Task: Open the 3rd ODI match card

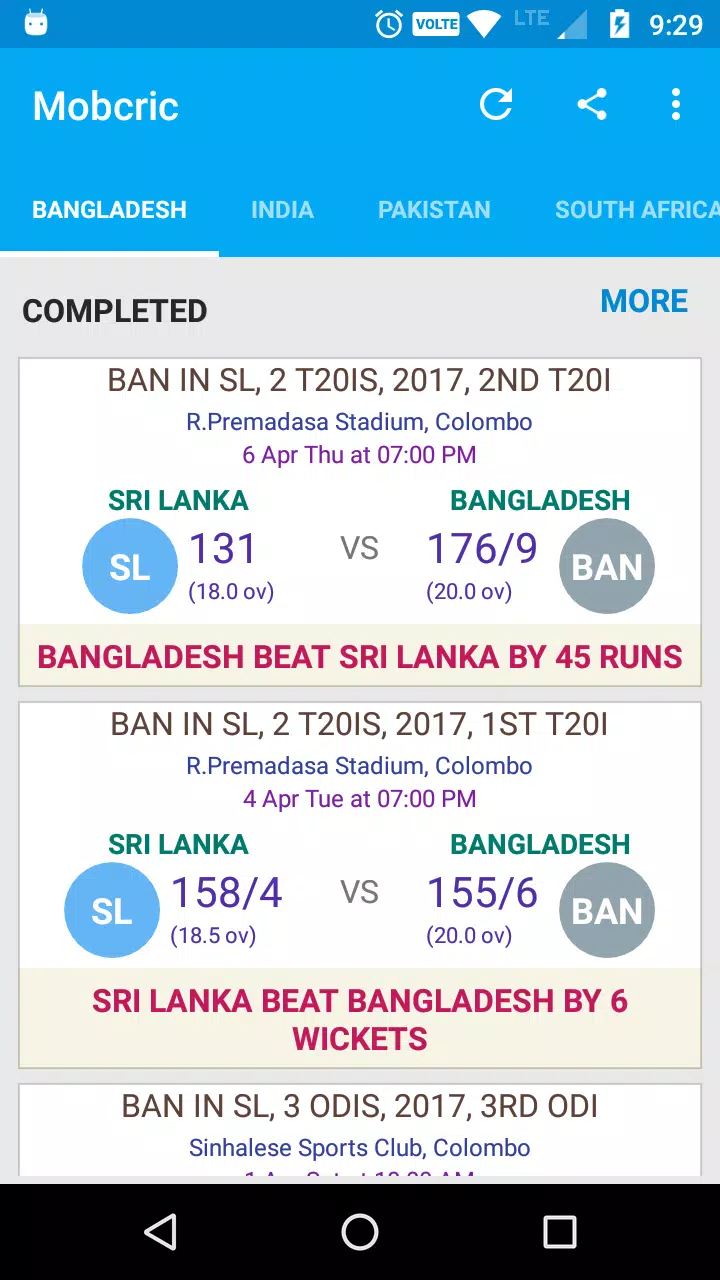Action: pos(360,1130)
